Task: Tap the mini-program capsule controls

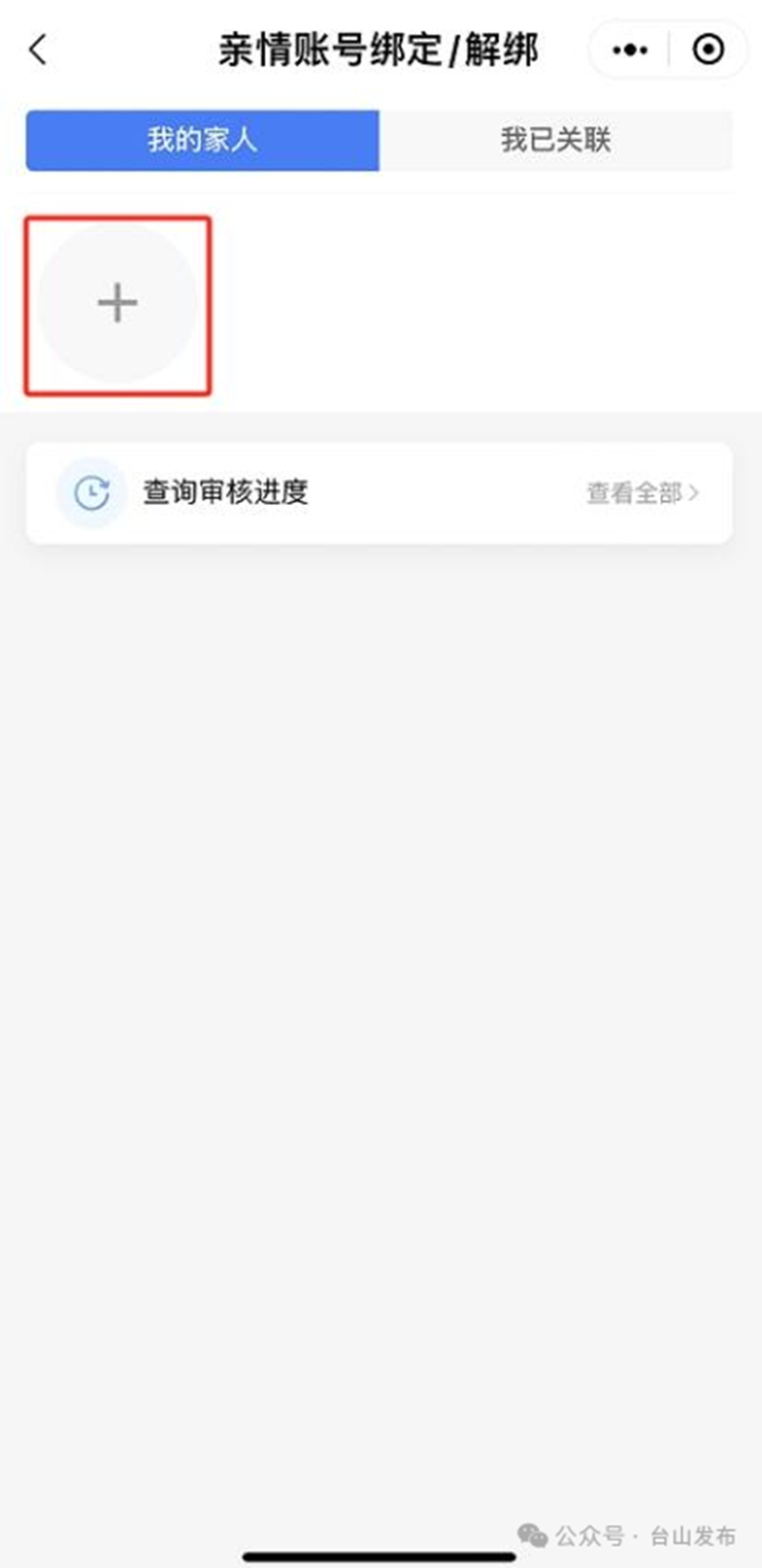Action: pyautogui.click(x=667, y=49)
